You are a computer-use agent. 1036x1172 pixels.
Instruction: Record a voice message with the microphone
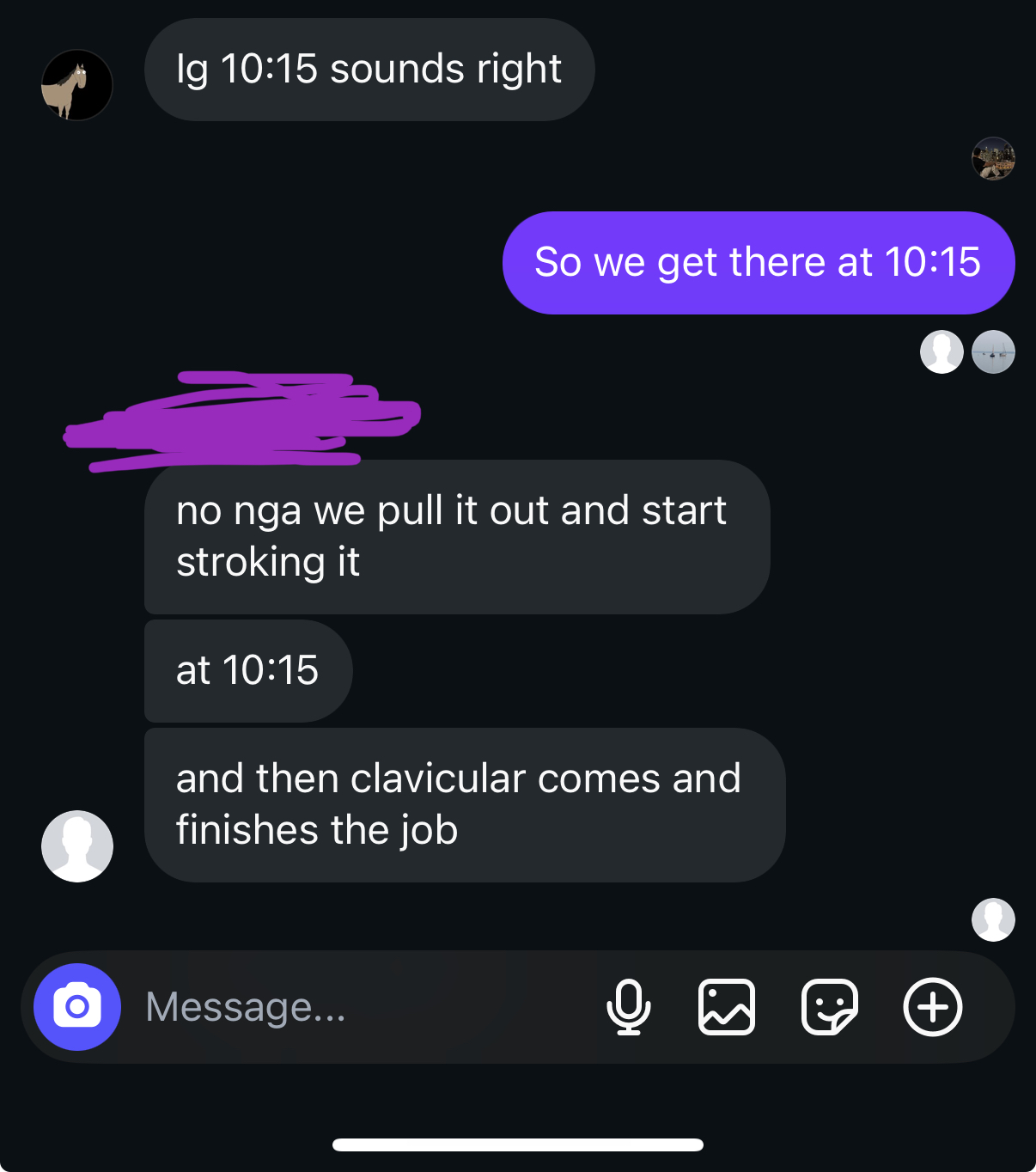tap(628, 1007)
